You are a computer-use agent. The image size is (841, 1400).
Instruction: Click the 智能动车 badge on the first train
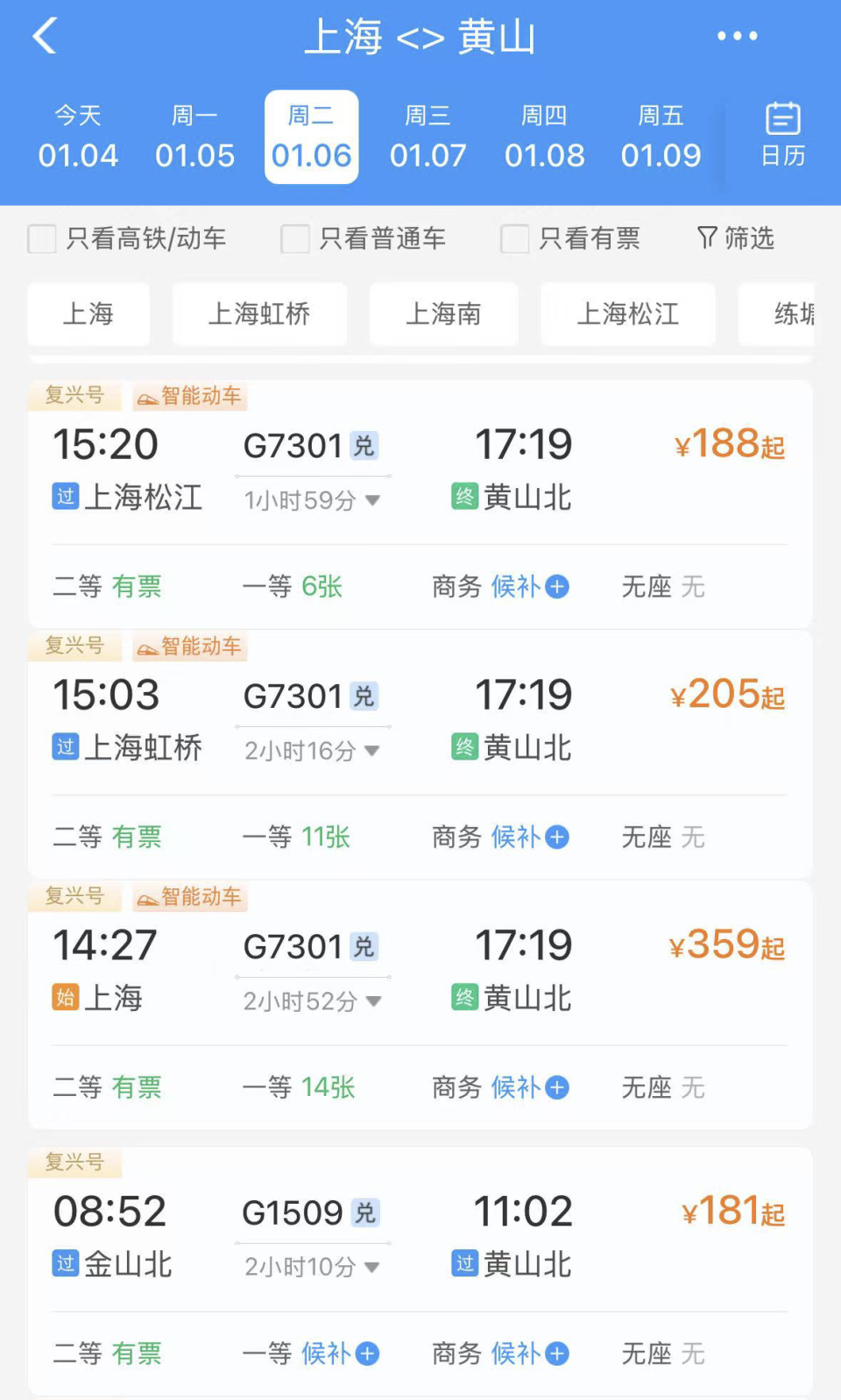click(189, 396)
